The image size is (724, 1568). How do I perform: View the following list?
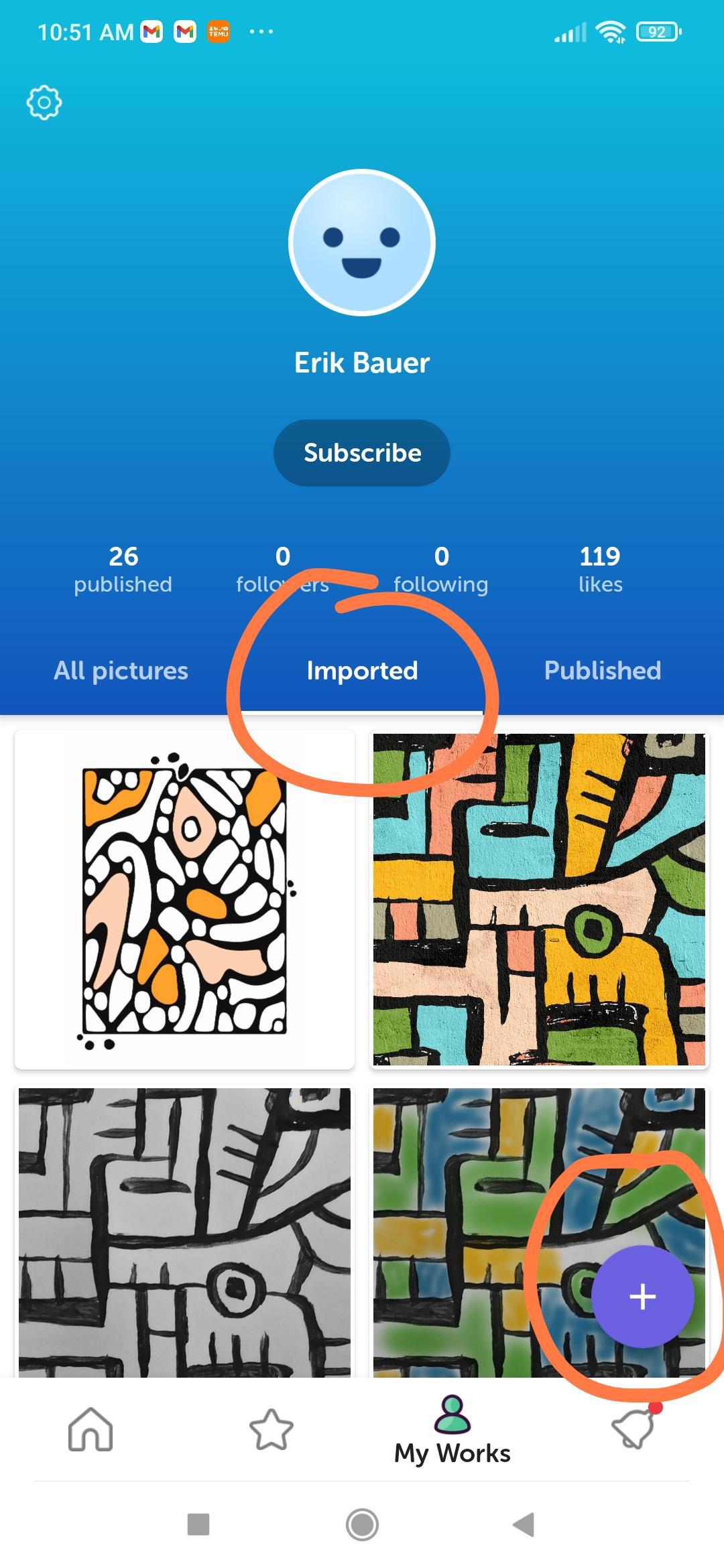(x=441, y=569)
